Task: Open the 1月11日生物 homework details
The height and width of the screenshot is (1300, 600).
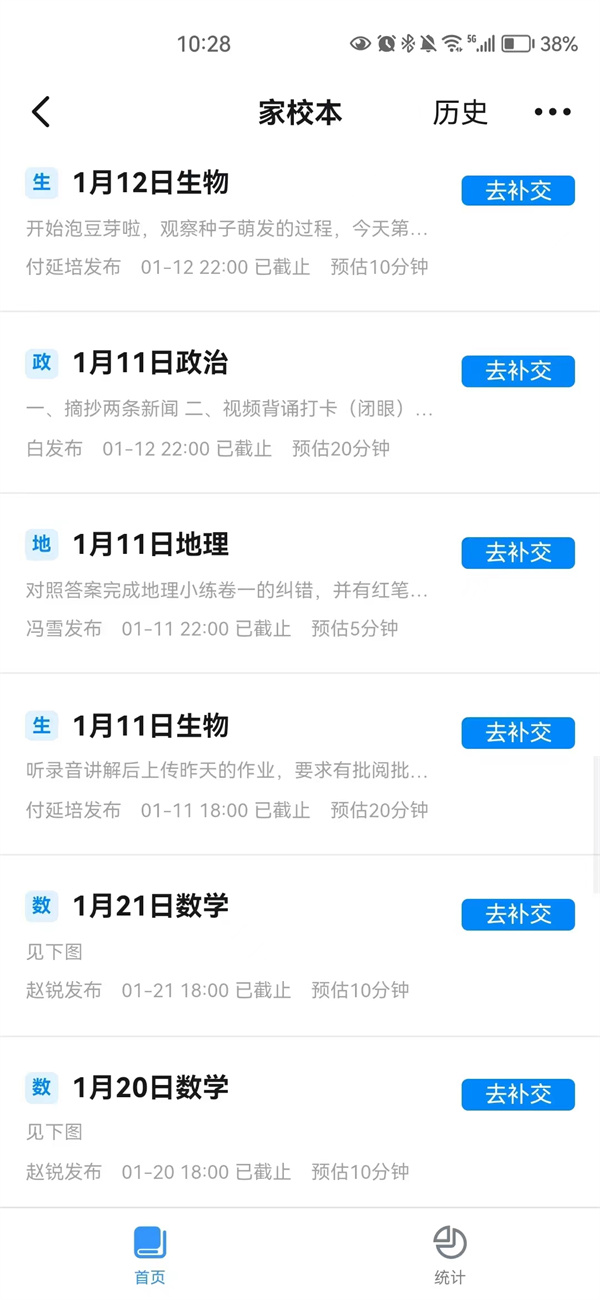Action: [x=230, y=771]
